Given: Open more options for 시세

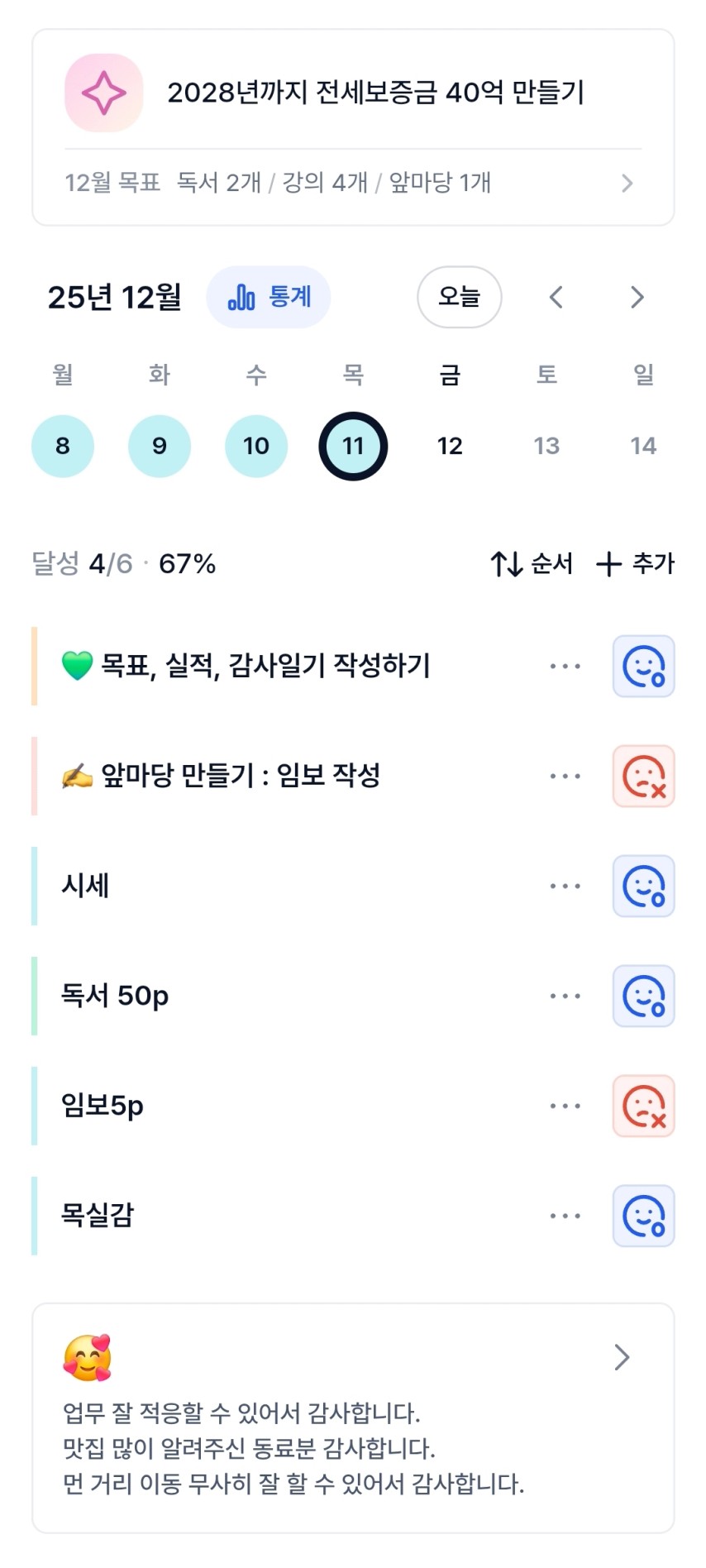Looking at the screenshot, I should tap(565, 887).
